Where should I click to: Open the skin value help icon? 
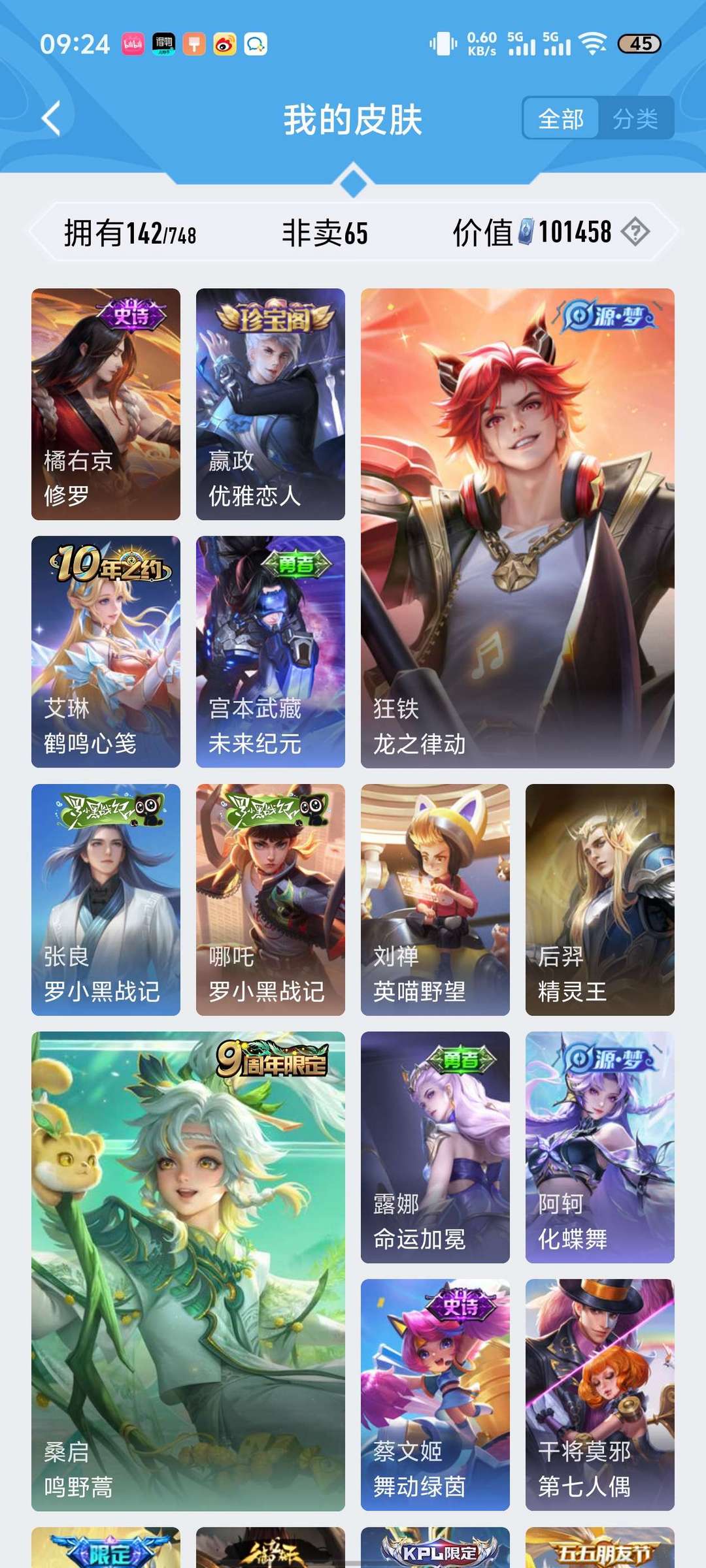635,232
